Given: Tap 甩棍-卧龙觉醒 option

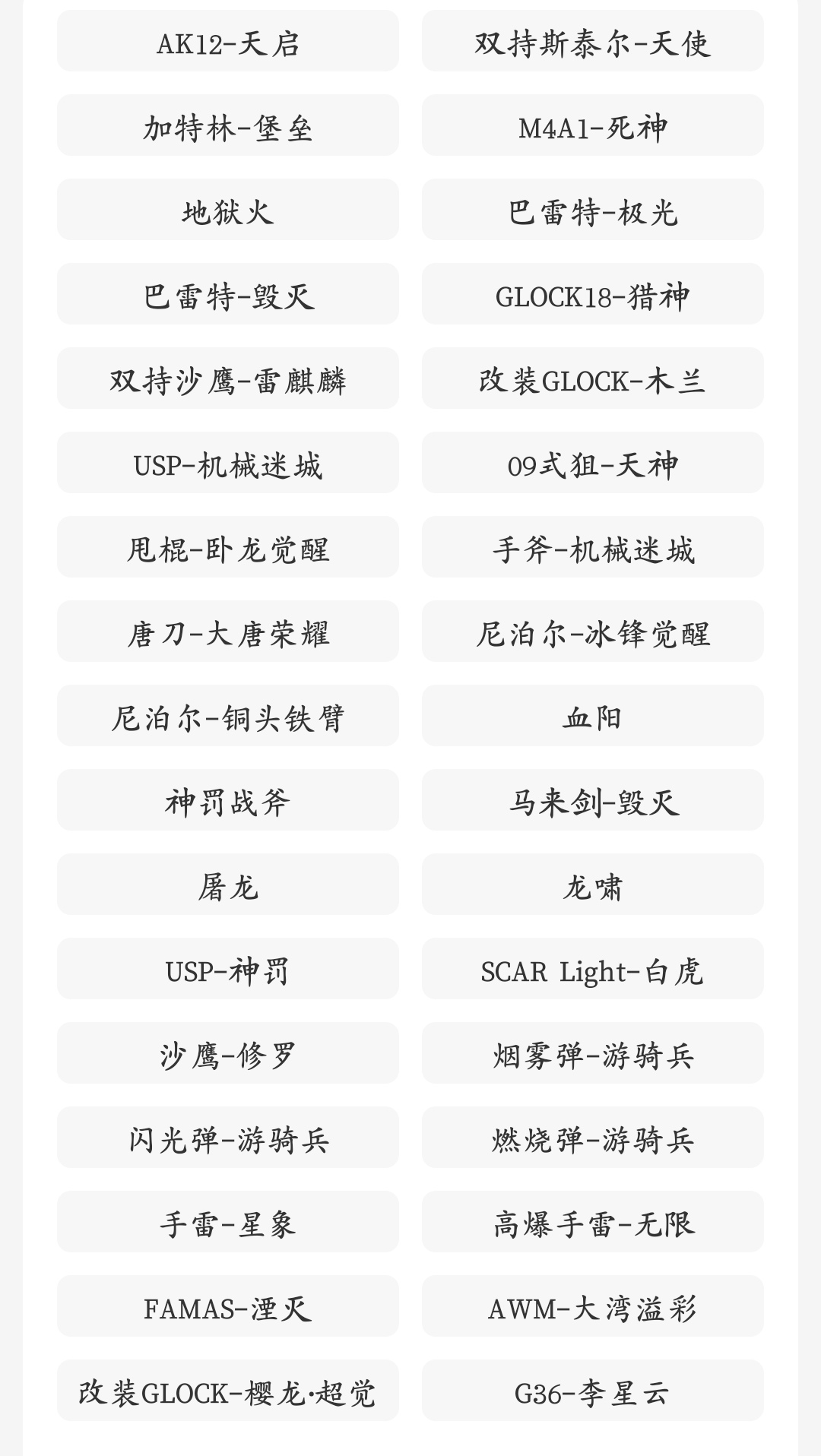Looking at the screenshot, I should click(x=228, y=548).
